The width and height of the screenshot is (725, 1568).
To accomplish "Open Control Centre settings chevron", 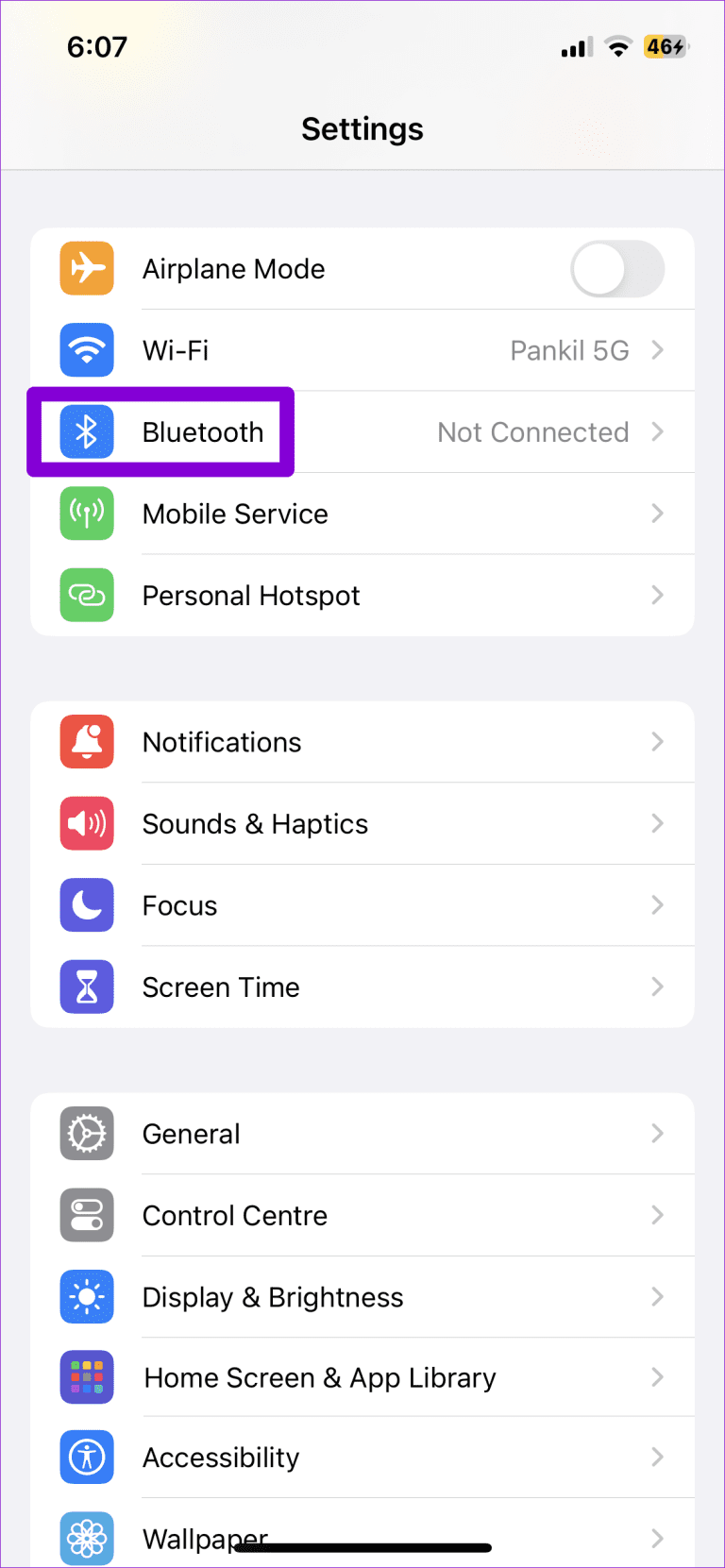I will [x=657, y=1215].
